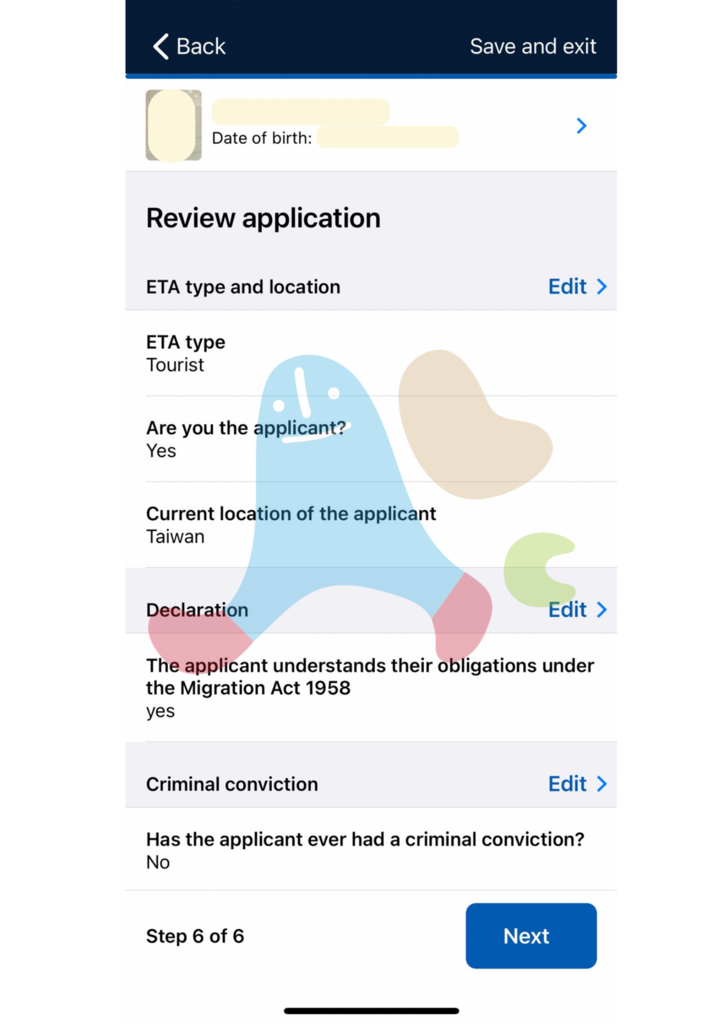Edit the ETA type and location section
The height and width of the screenshot is (1024, 724).
(x=577, y=287)
